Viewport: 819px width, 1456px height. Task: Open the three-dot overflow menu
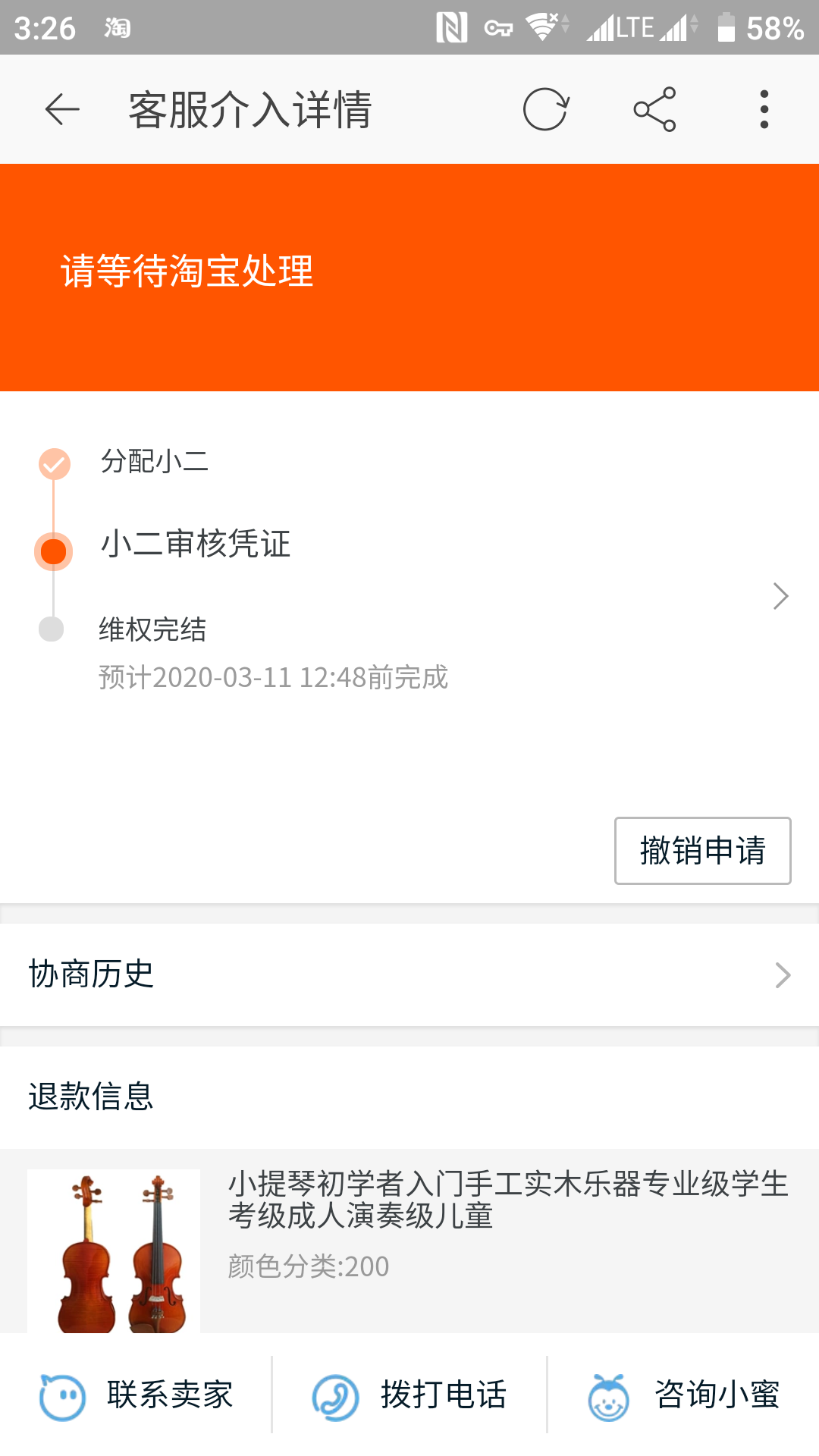click(764, 110)
